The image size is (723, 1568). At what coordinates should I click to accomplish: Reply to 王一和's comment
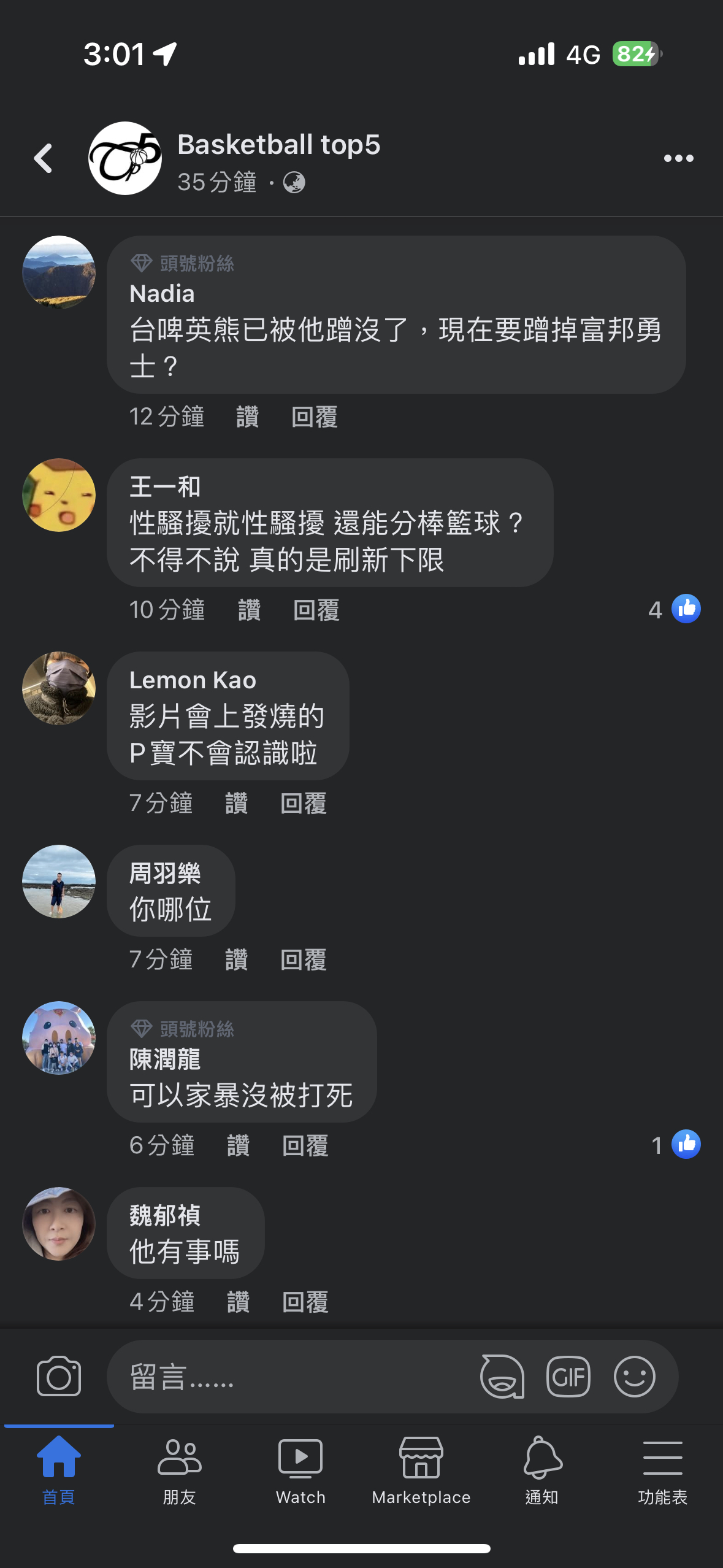point(316,610)
